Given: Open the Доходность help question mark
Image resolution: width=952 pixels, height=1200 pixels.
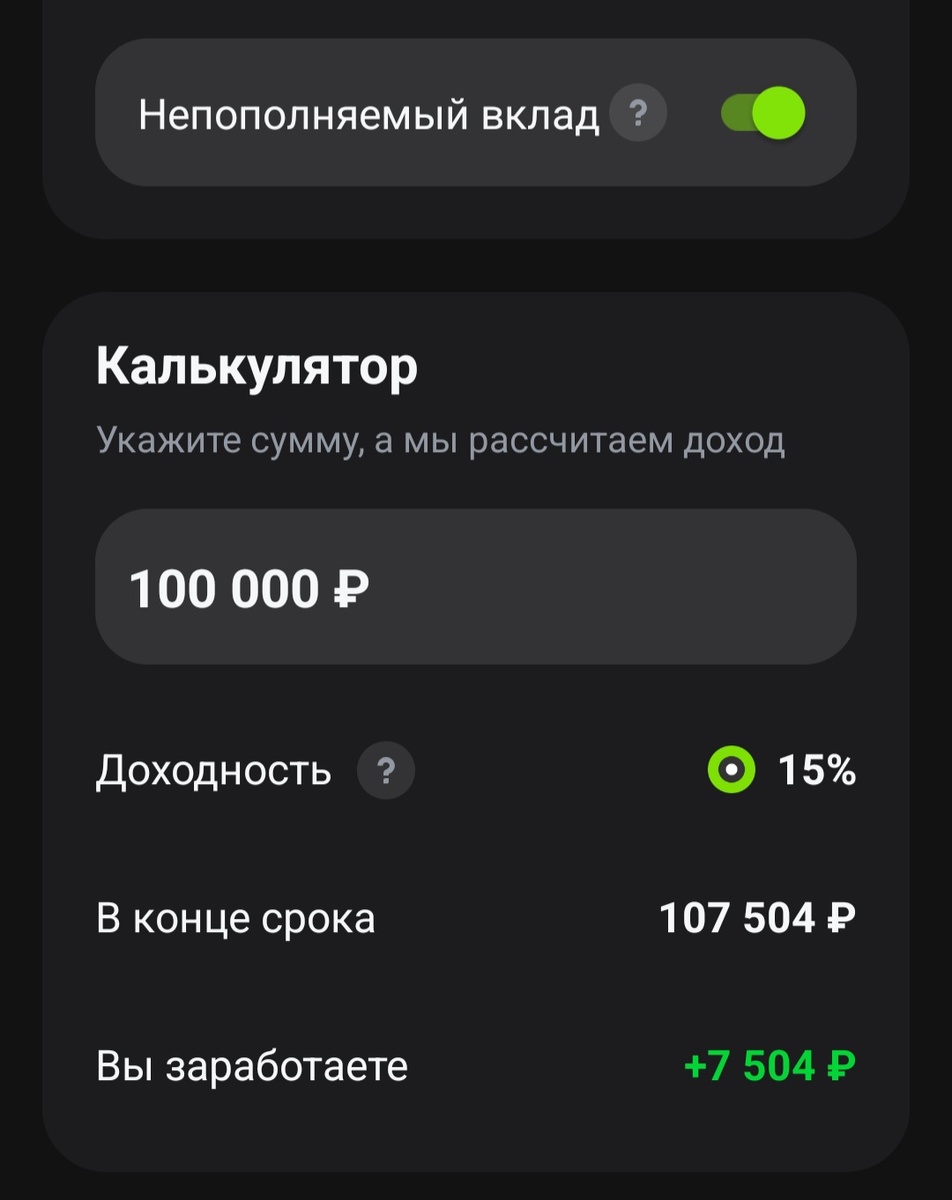Looking at the screenshot, I should pyautogui.click(x=385, y=771).
